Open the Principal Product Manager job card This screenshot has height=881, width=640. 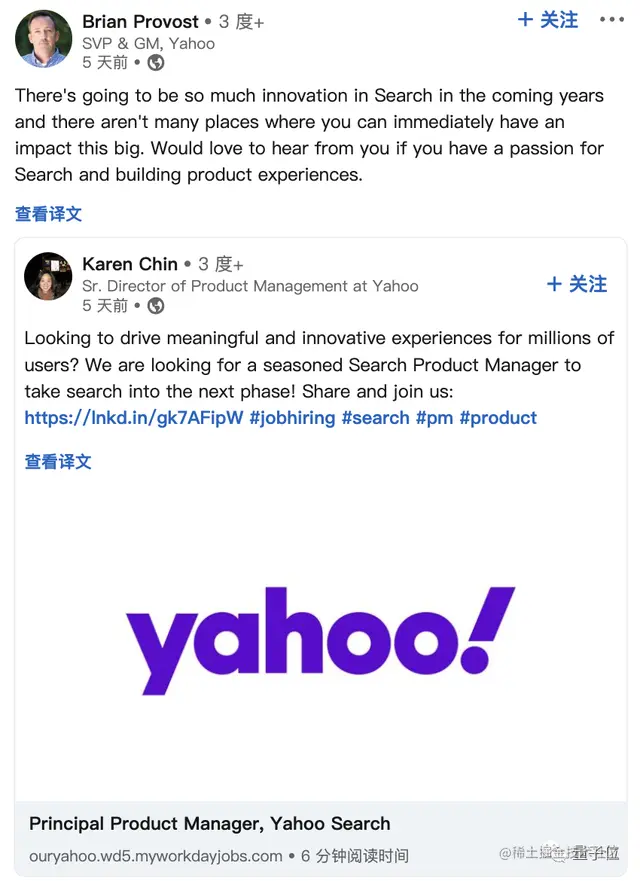coord(210,825)
